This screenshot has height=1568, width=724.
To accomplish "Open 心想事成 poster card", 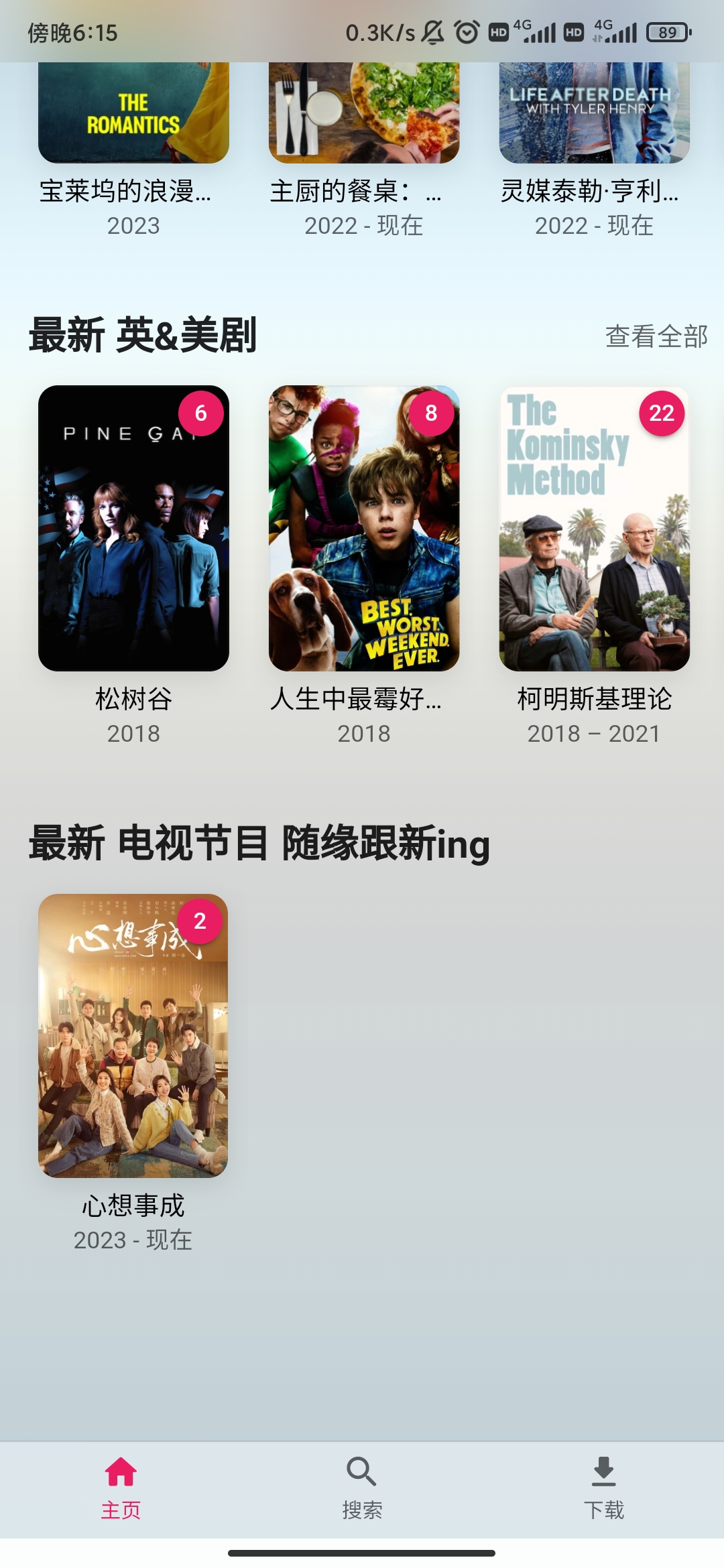I will point(133,1035).
